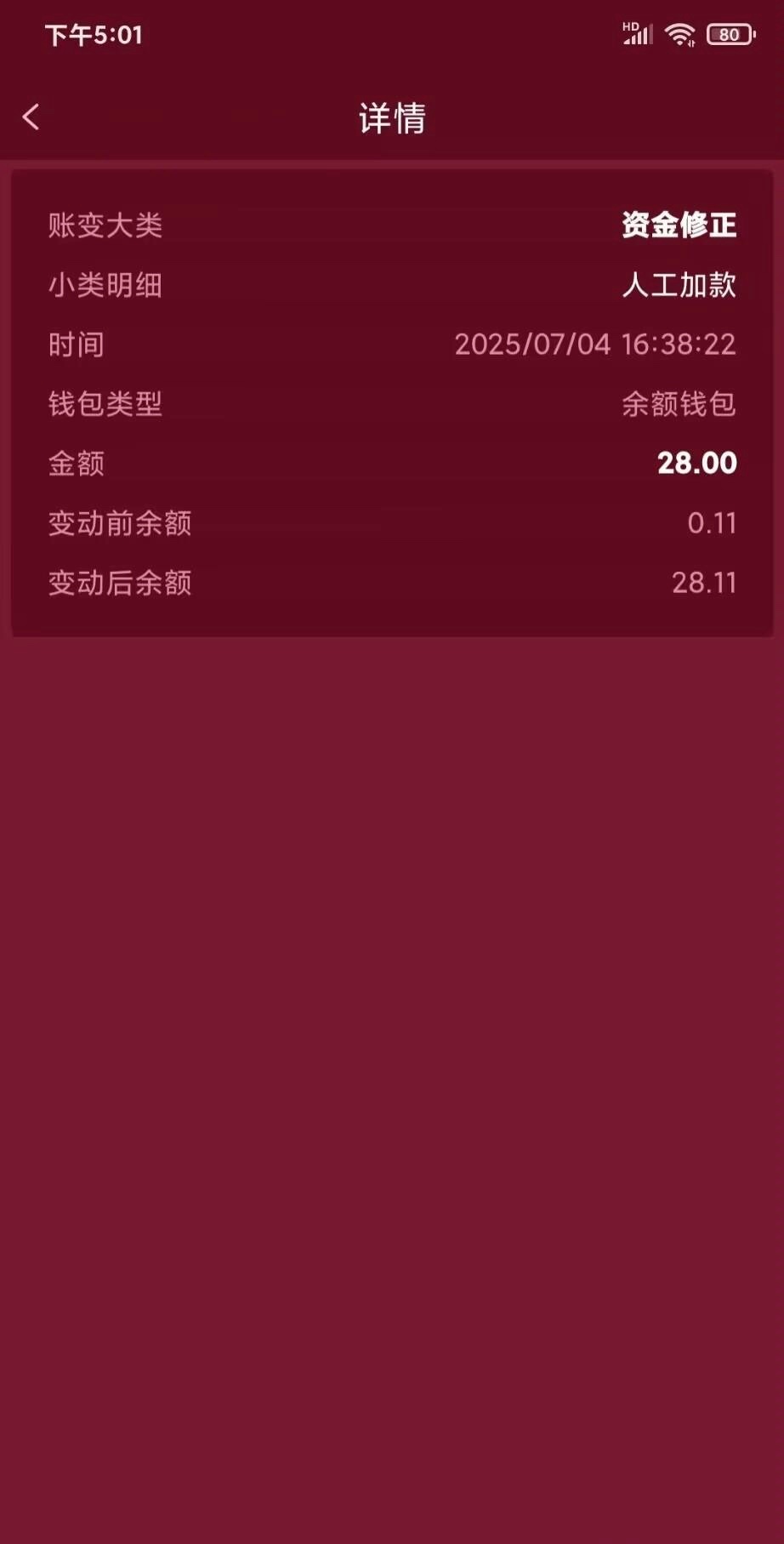The image size is (784, 1544).
Task: Select the 资金修正 category value
Action: pos(680,225)
